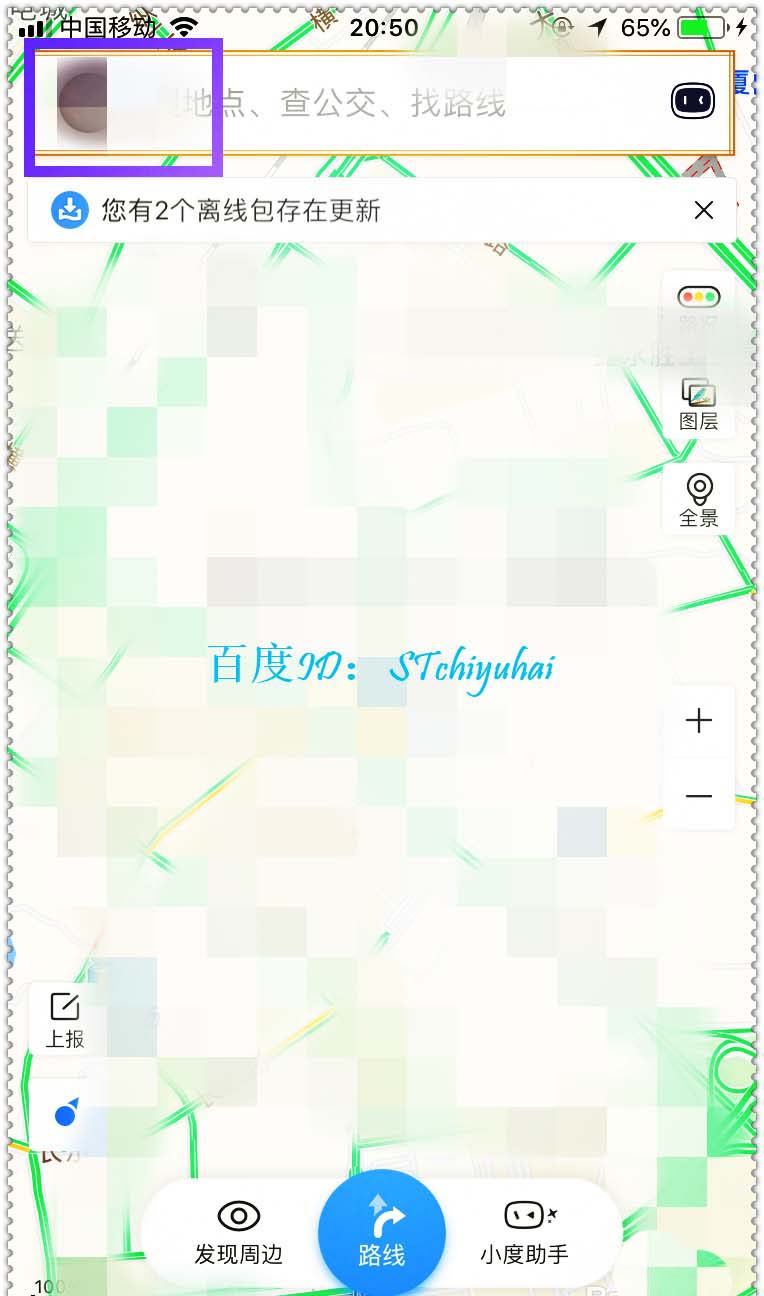
Task: Open the 图层 map layers options
Action: [x=698, y=404]
